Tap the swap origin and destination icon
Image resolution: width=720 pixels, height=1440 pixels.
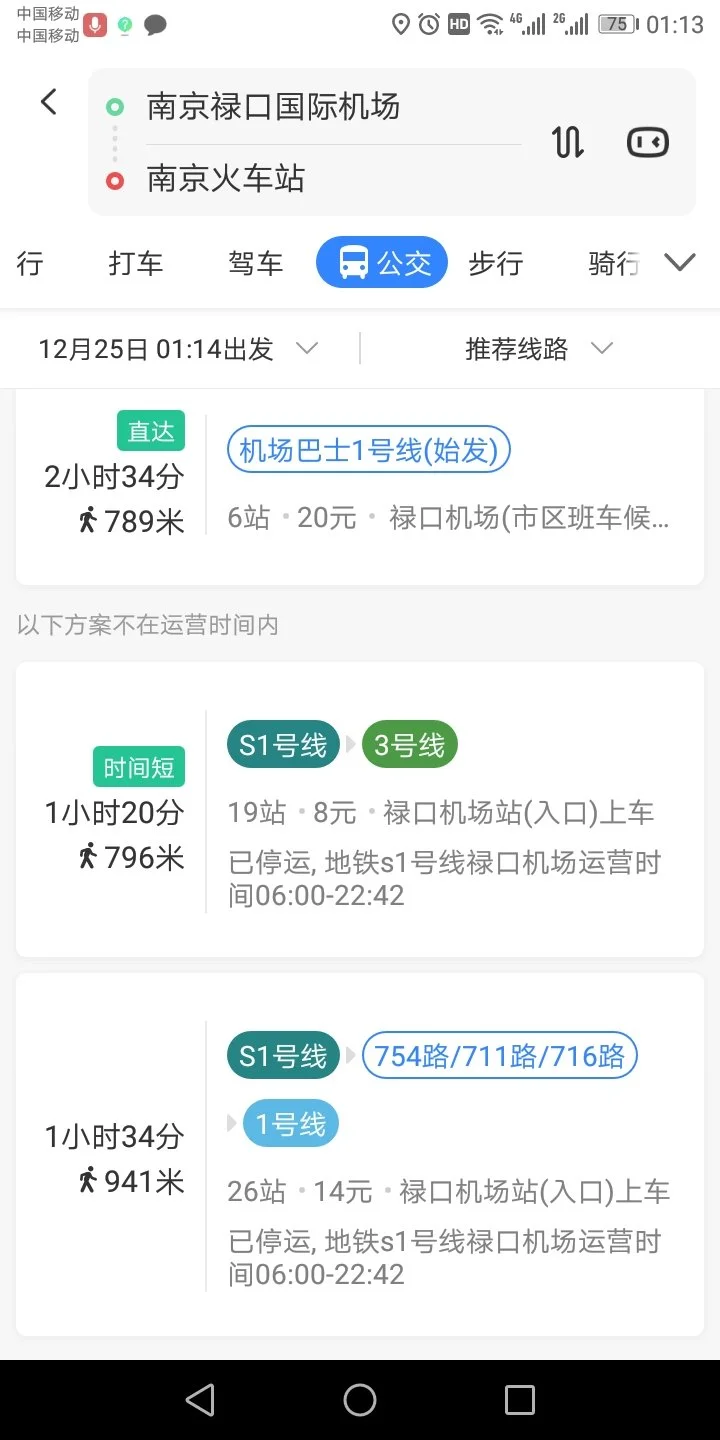[566, 141]
